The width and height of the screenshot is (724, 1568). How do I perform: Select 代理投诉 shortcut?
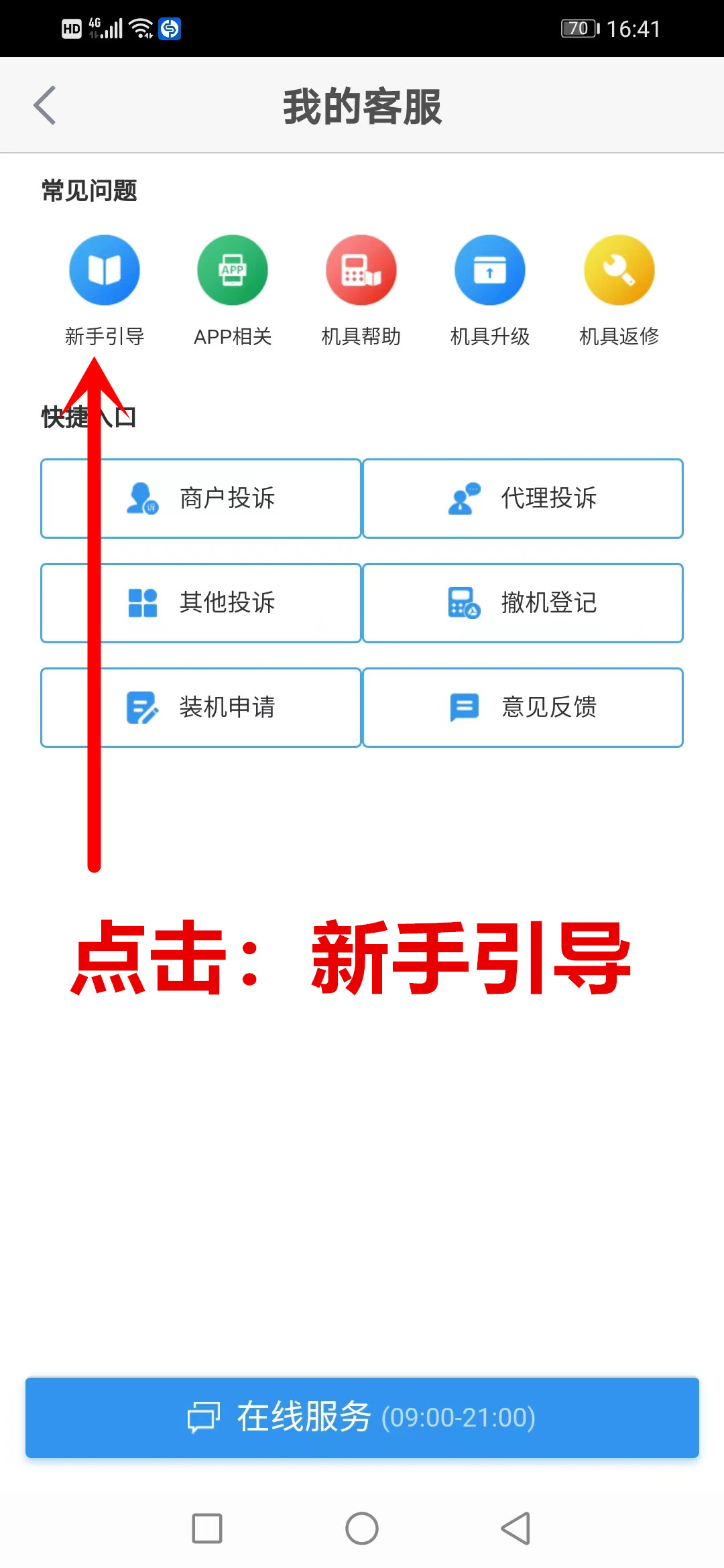[x=523, y=499]
